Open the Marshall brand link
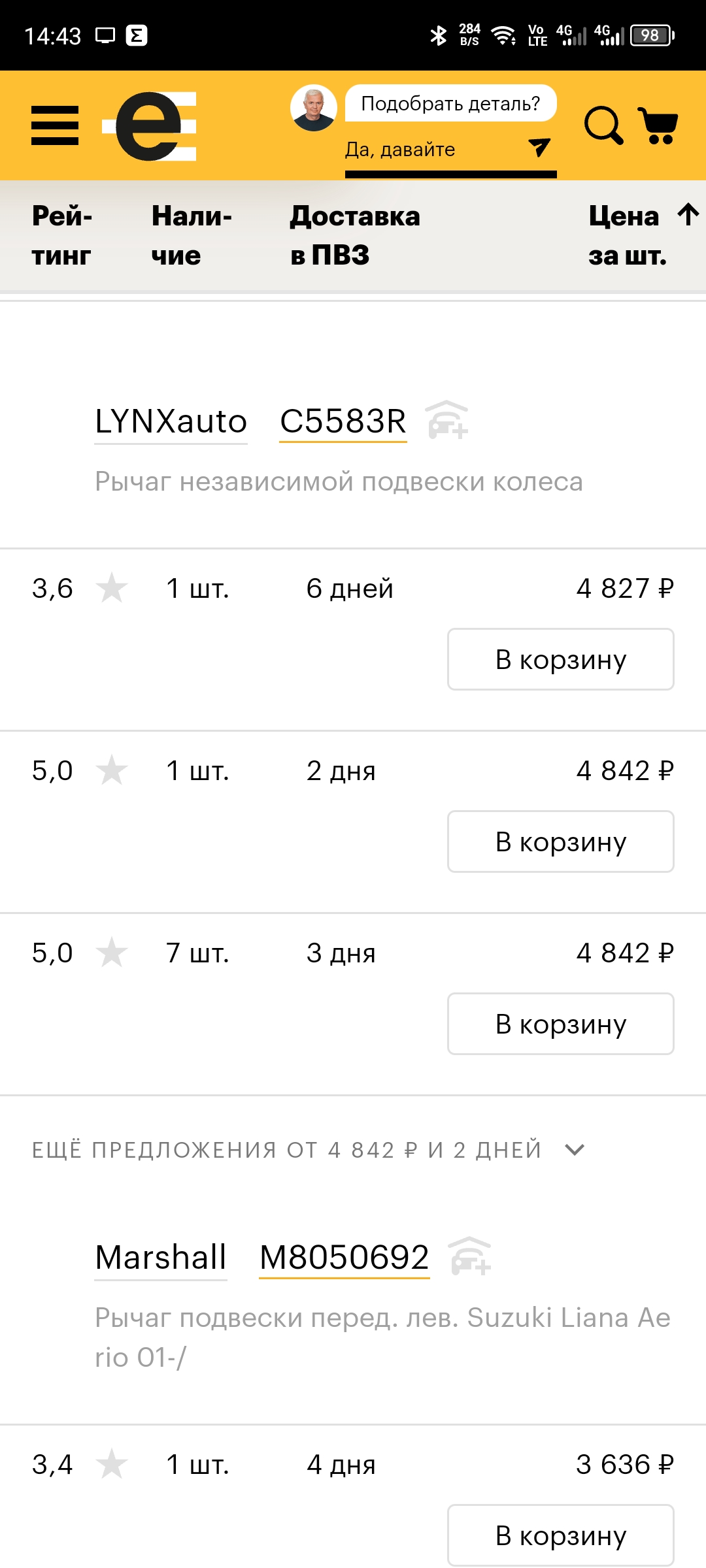The width and height of the screenshot is (706, 1568). (x=161, y=1257)
